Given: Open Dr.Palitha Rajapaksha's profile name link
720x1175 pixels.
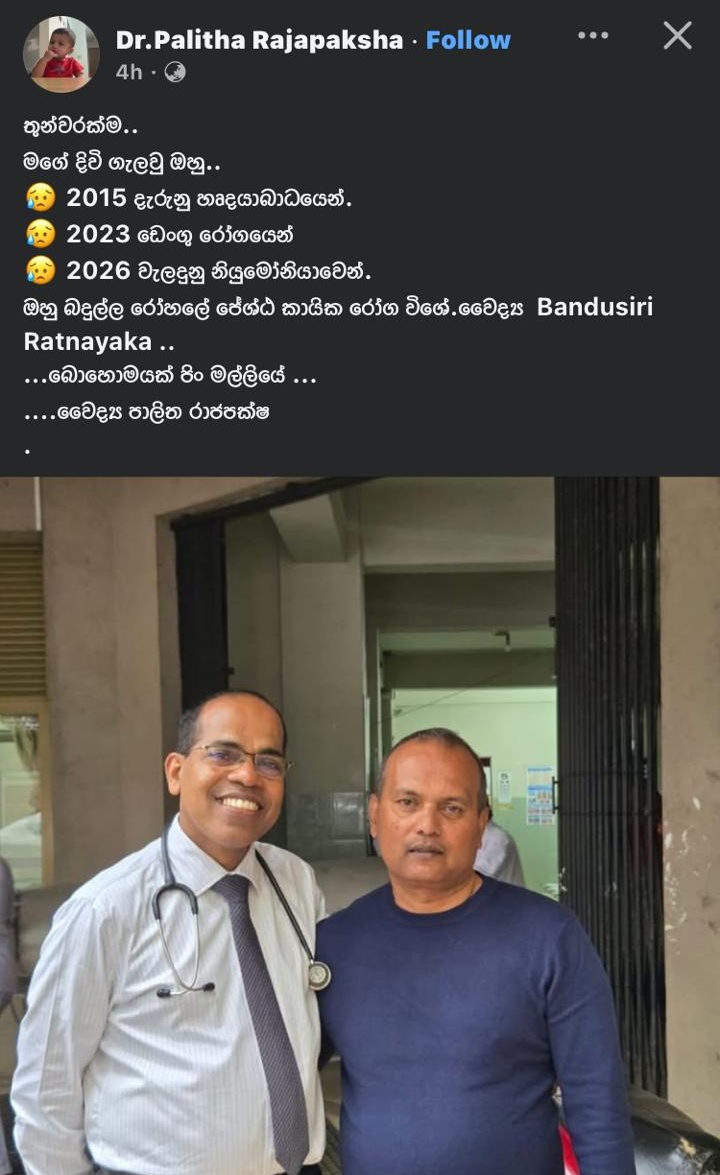Looking at the screenshot, I should pyautogui.click(x=259, y=40).
